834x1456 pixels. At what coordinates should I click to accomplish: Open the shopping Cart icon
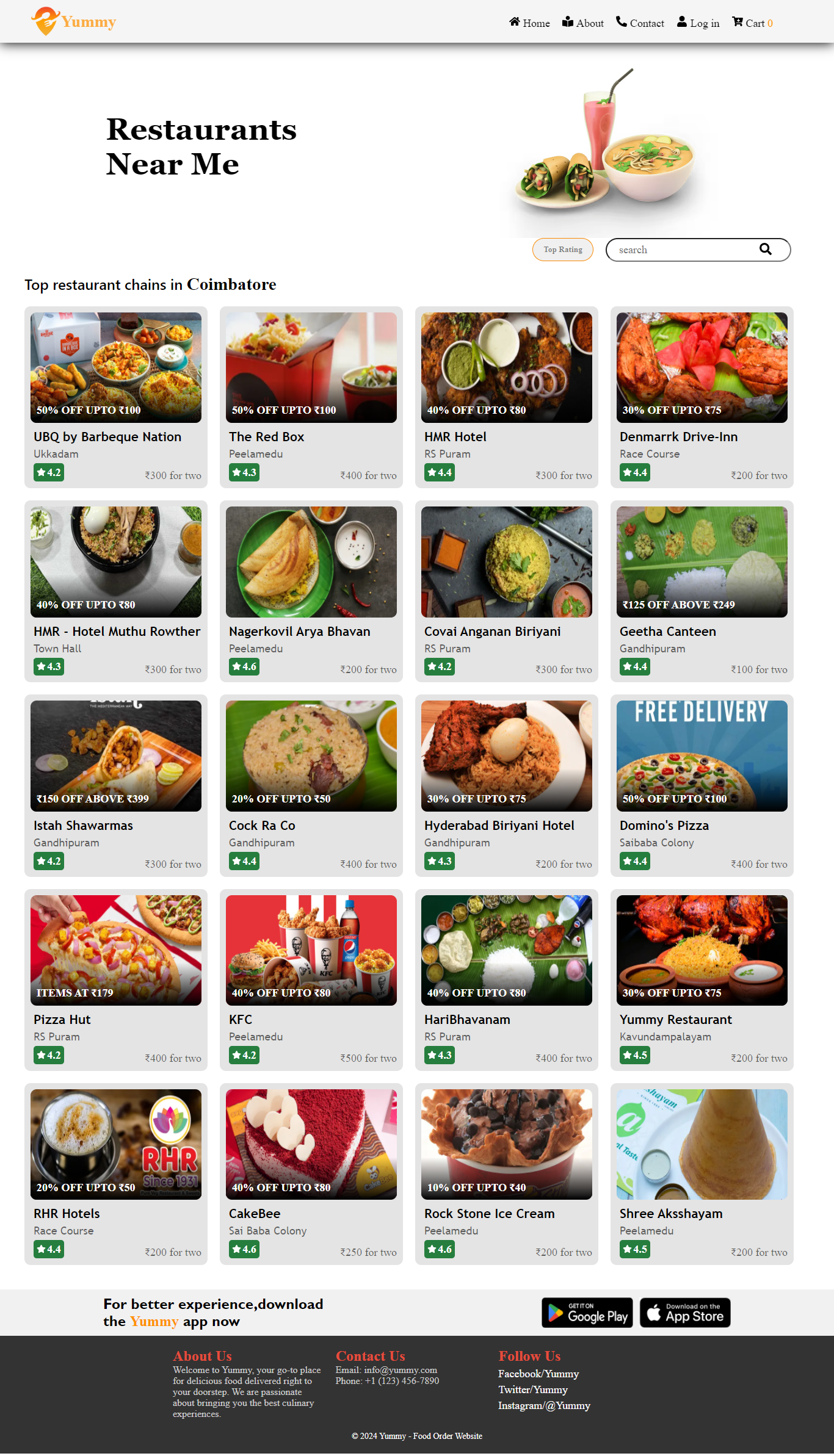(x=738, y=22)
